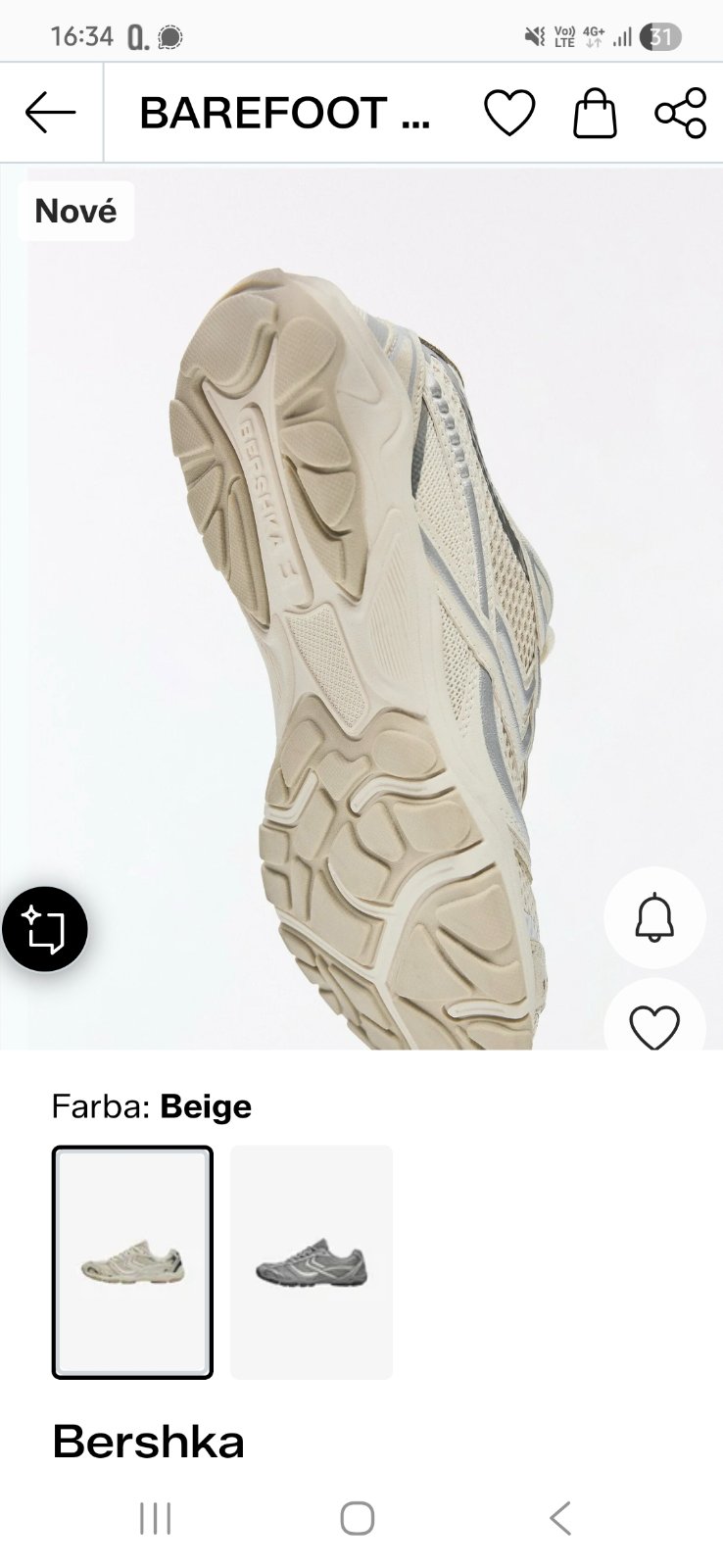Share this product

(680, 113)
